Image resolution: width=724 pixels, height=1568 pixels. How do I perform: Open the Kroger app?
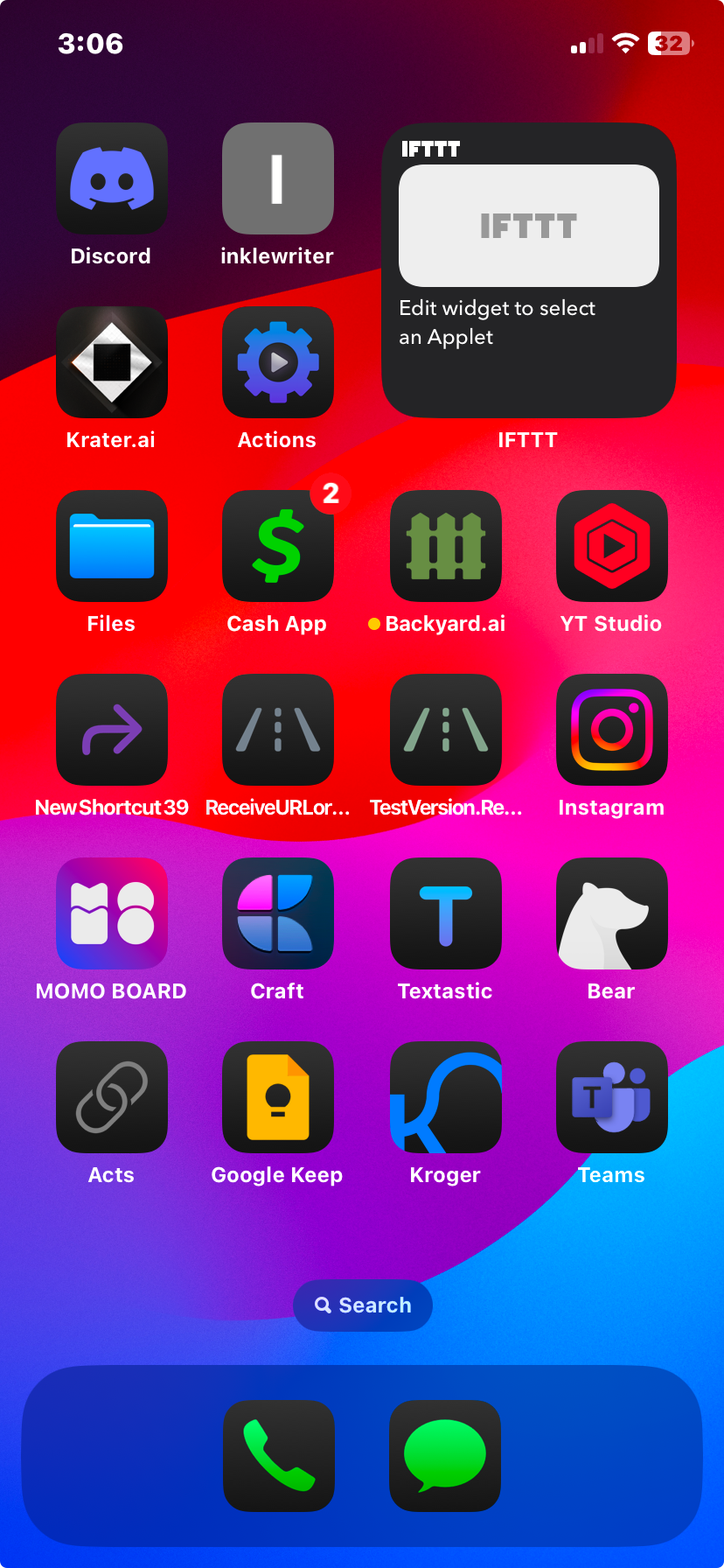pyautogui.click(x=446, y=1097)
